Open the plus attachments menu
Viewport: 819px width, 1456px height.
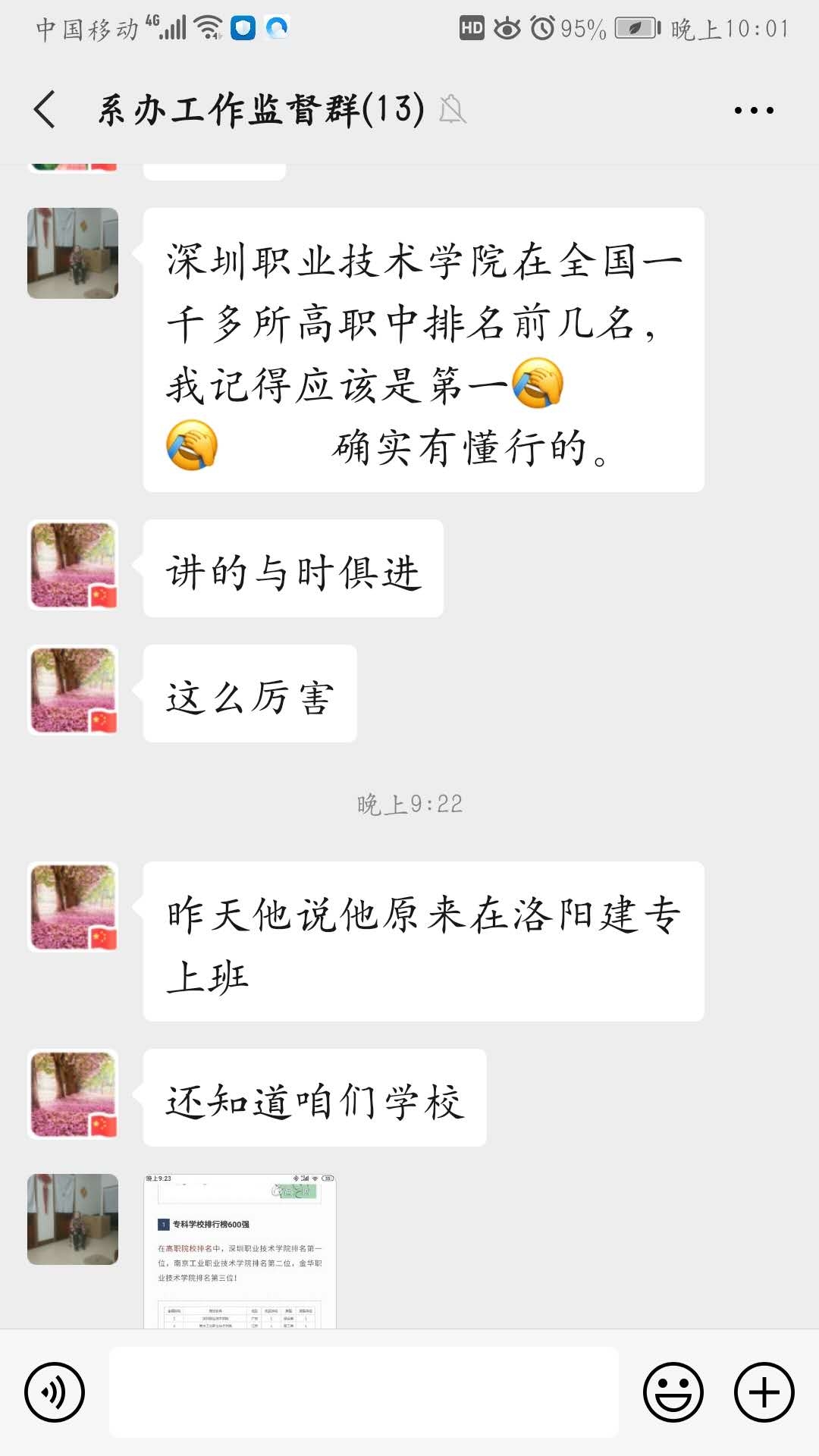[x=764, y=1392]
